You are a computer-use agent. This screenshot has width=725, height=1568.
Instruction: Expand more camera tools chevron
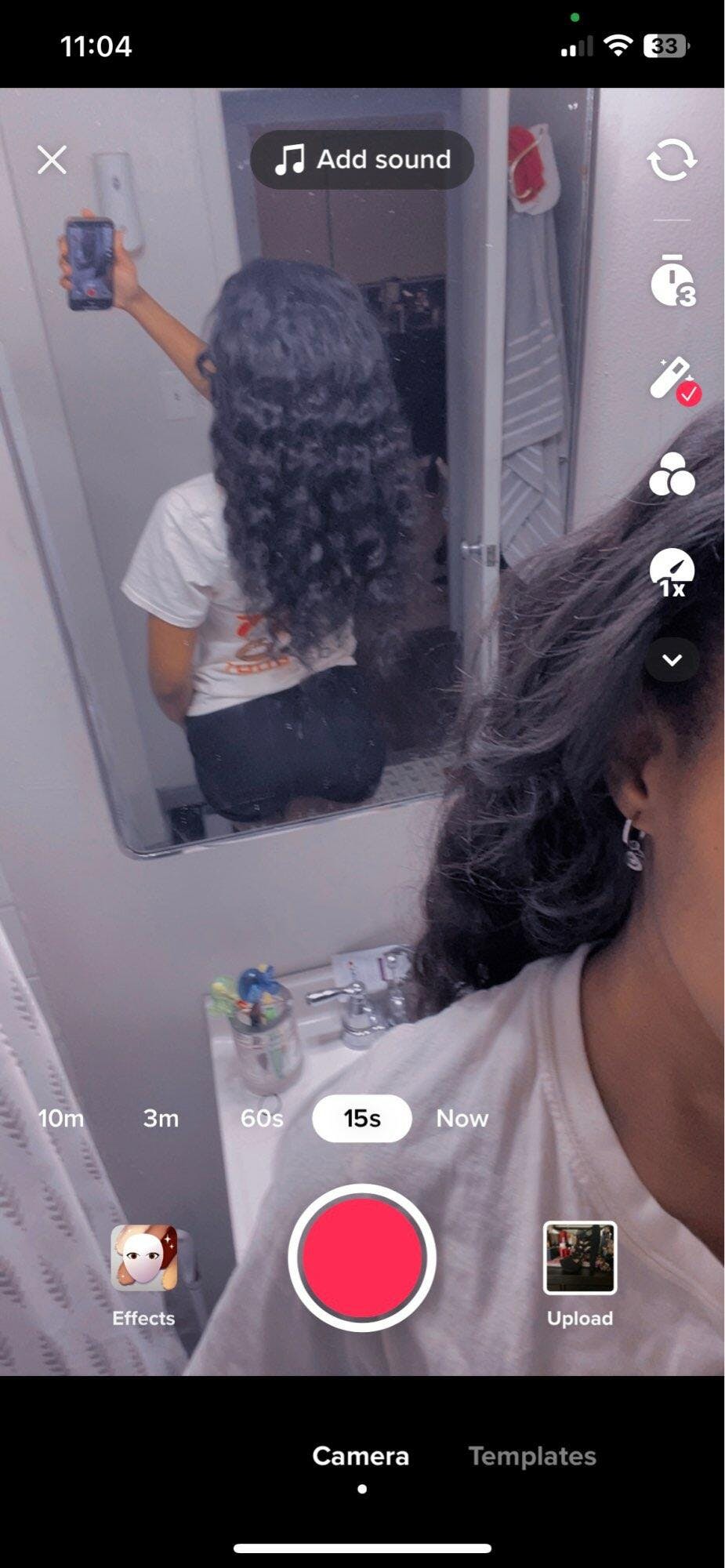pos(672,660)
